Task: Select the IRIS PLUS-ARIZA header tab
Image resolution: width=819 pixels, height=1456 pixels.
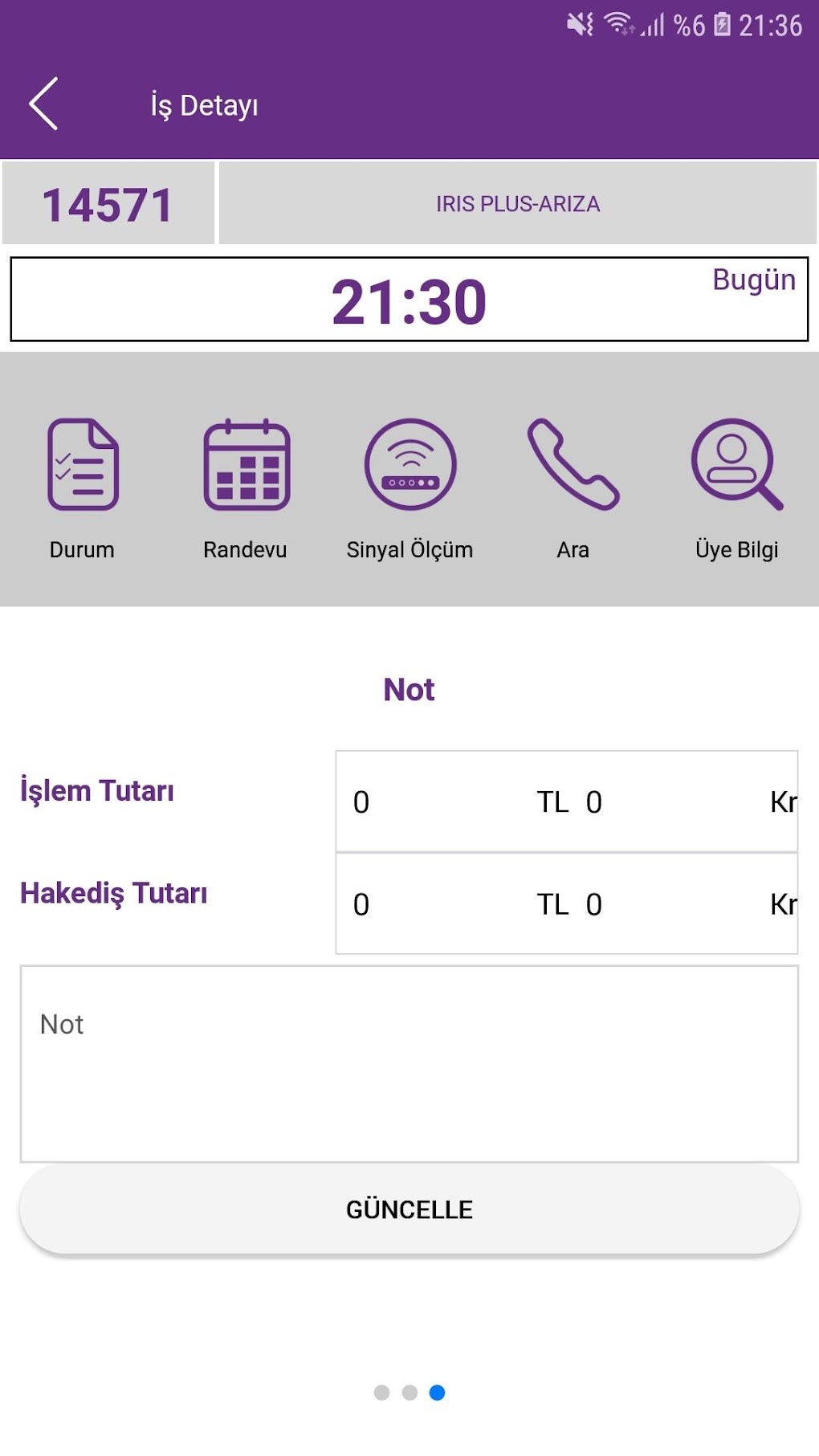Action: click(516, 203)
